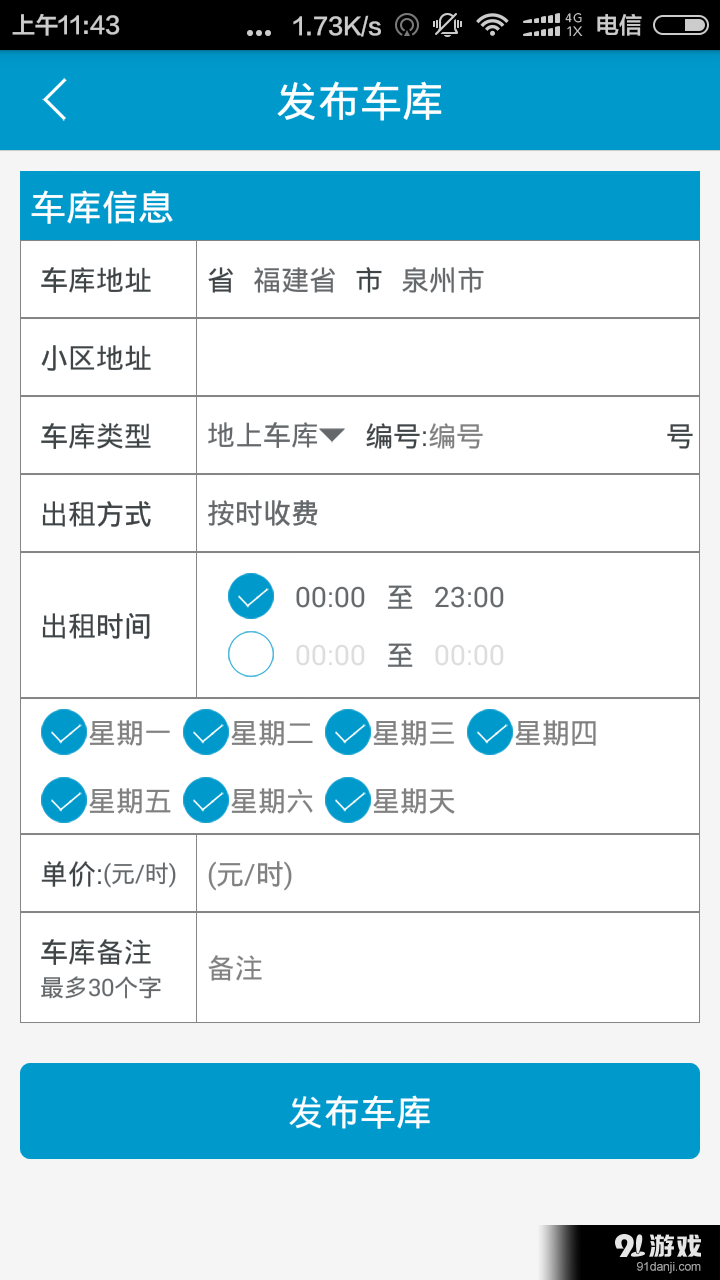The height and width of the screenshot is (1280, 720).
Task: Enable the second rental time slot circle
Action: (250, 655)
